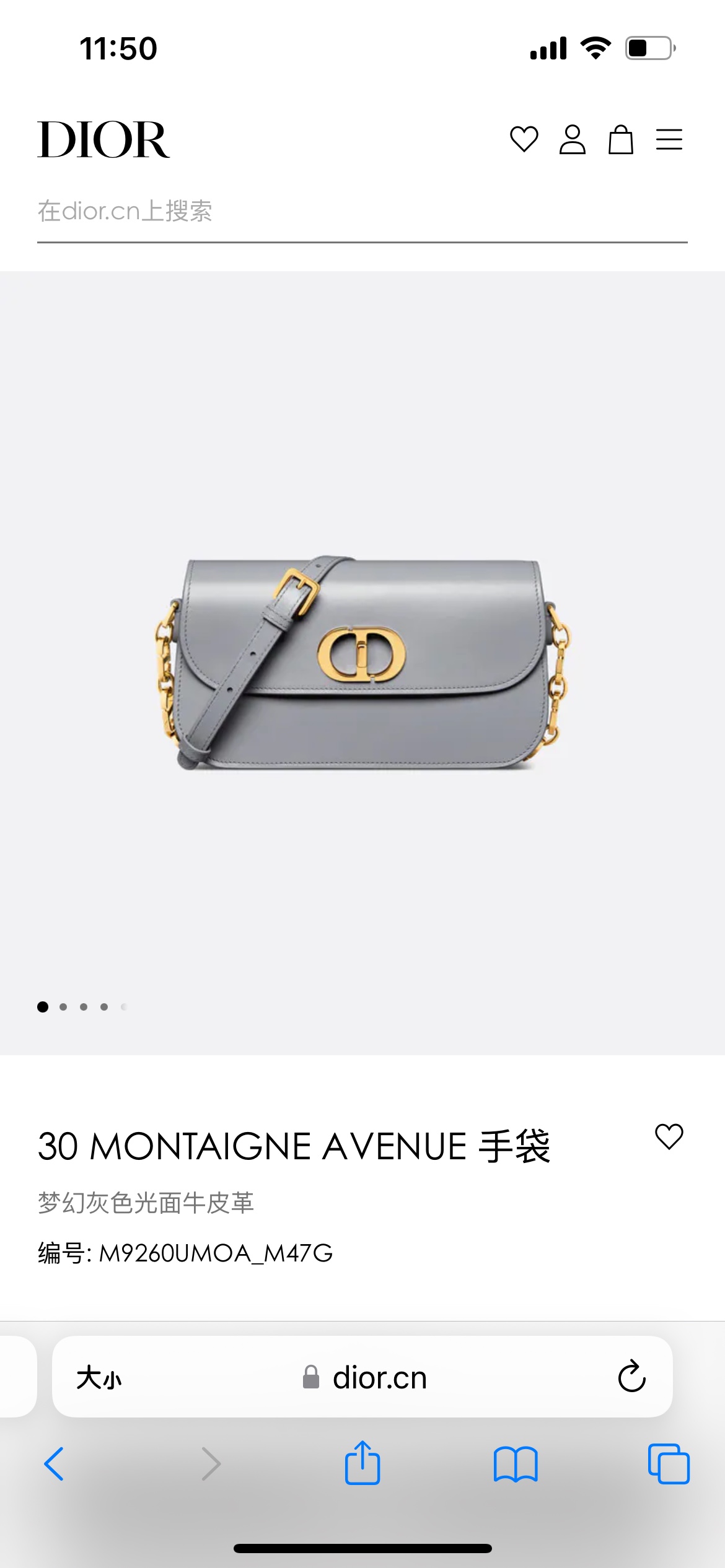
Task: Open the wishlist heart in the header
Action: 524,139
